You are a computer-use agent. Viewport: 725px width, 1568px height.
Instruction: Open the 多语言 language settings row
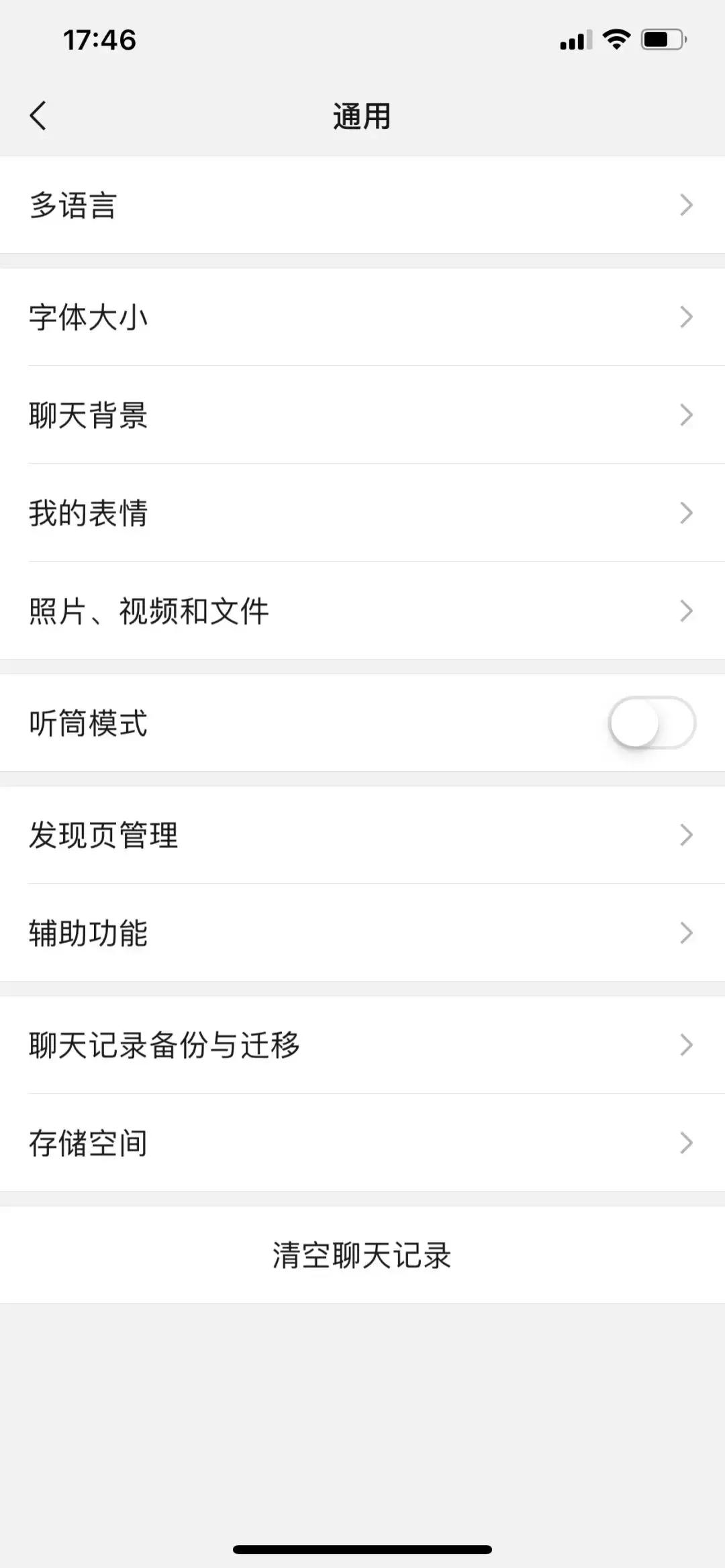click(362, 205)
